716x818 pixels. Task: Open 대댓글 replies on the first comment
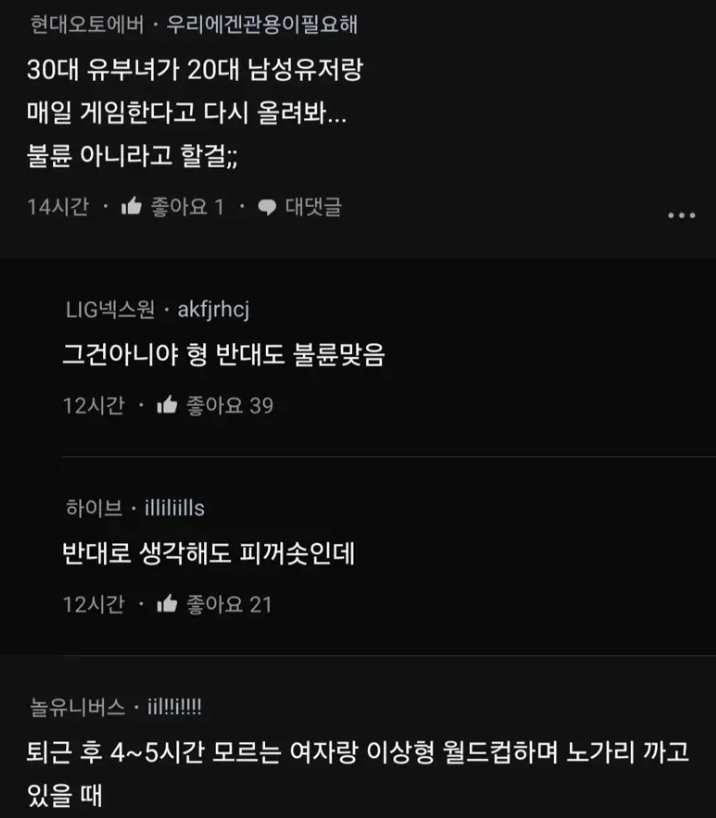tap(300, 207)
